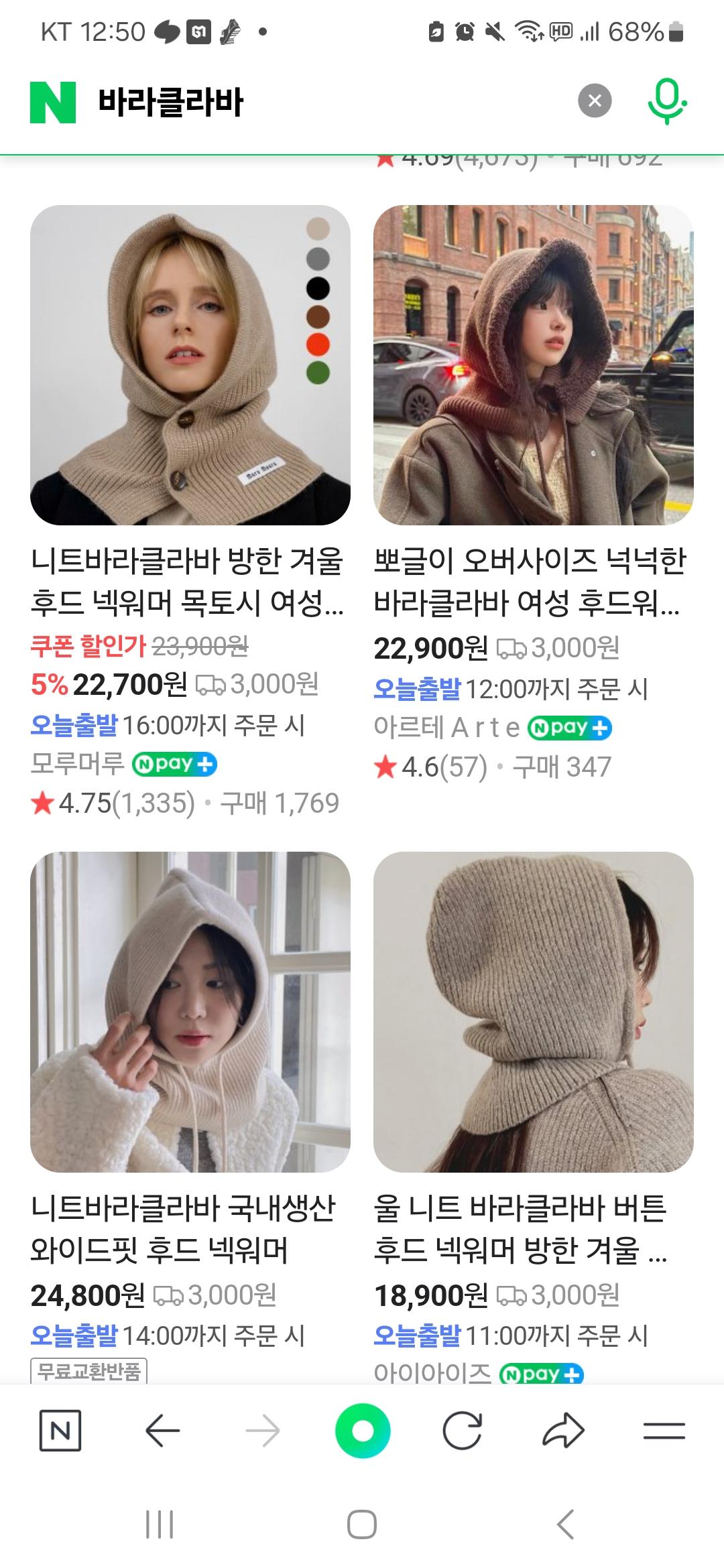Tap the green circle Naver home button

363,1431
